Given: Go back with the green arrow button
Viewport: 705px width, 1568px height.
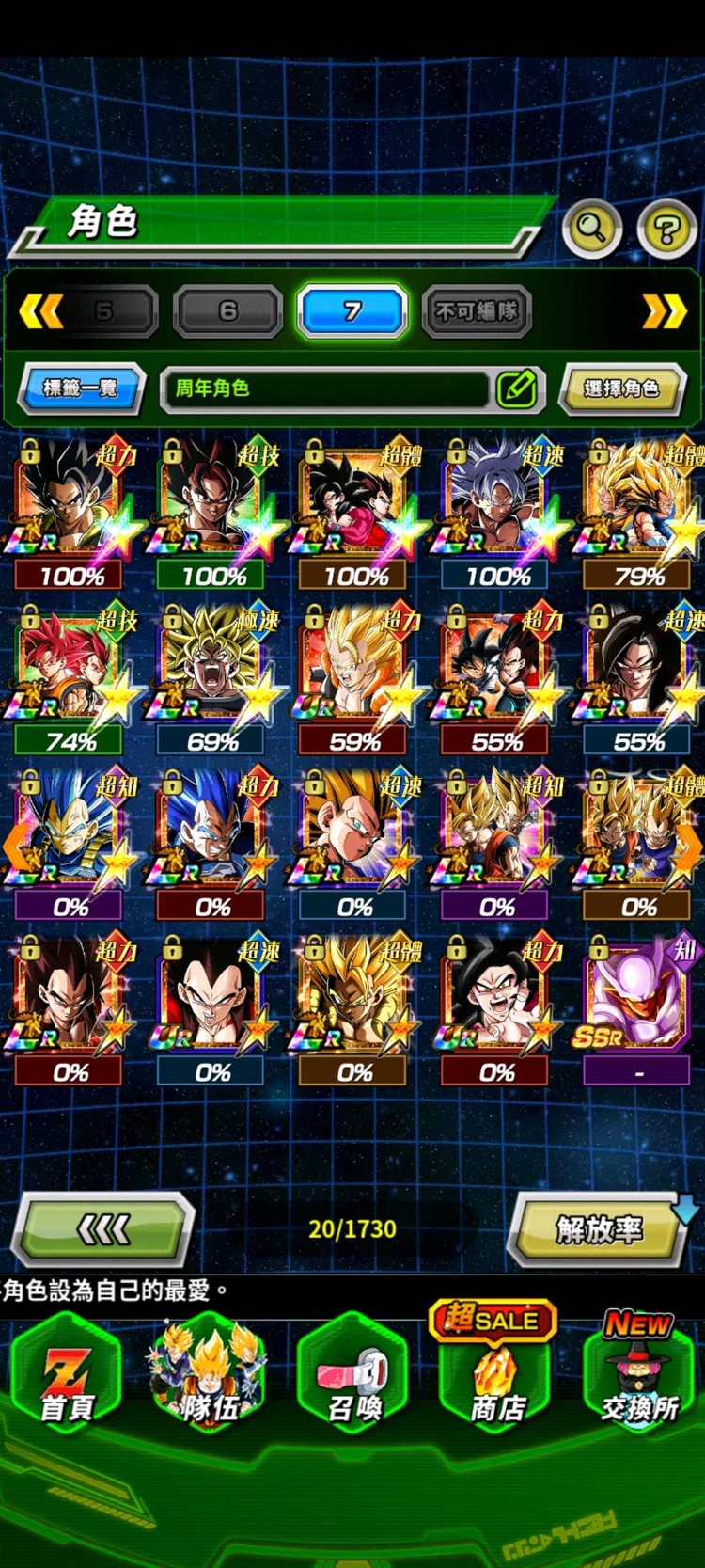Looking at the screenshot, I should 103,1228.
